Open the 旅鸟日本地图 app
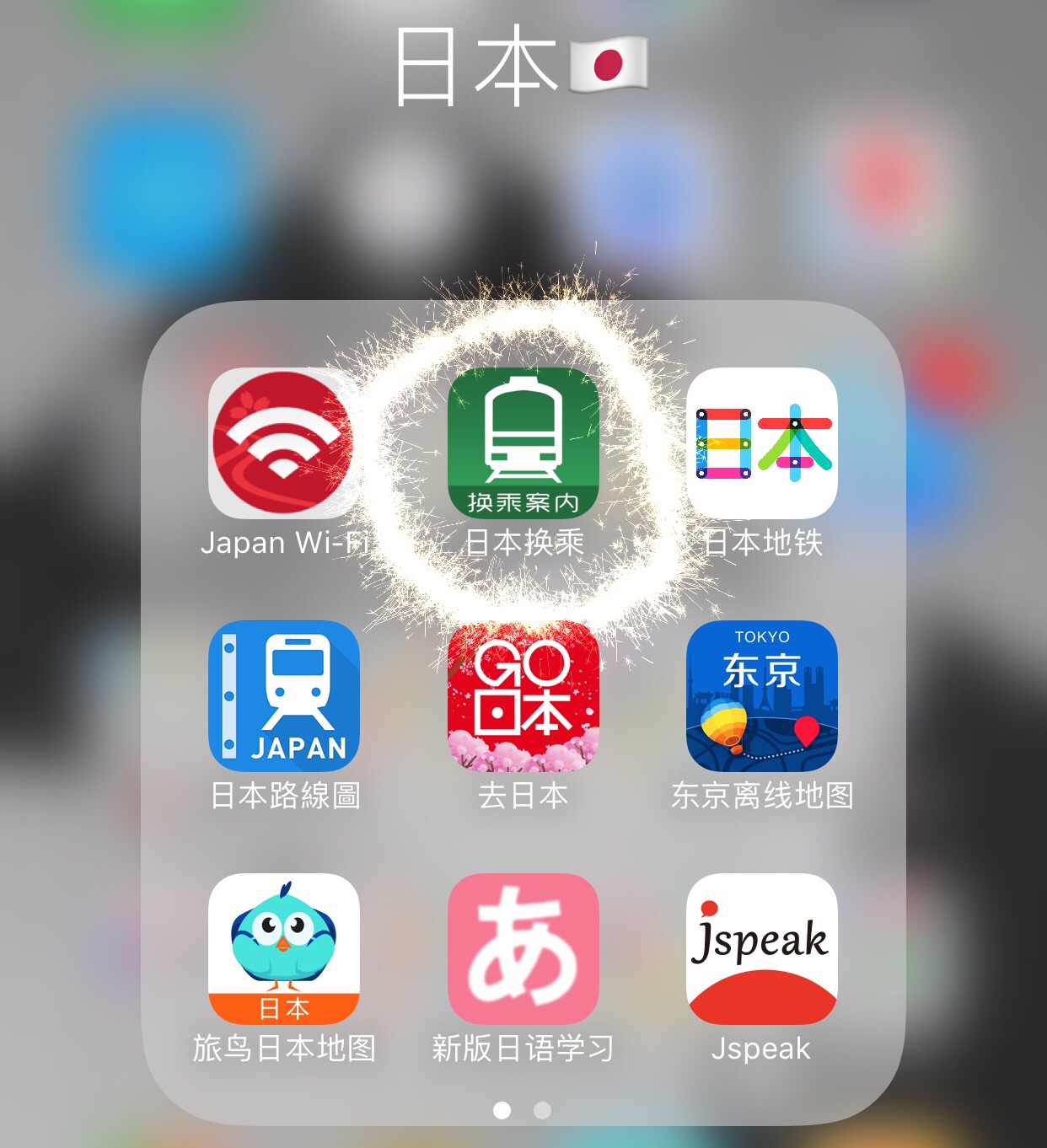Viewport: 1047px width, 1148px height. click(x=284, y=949)
